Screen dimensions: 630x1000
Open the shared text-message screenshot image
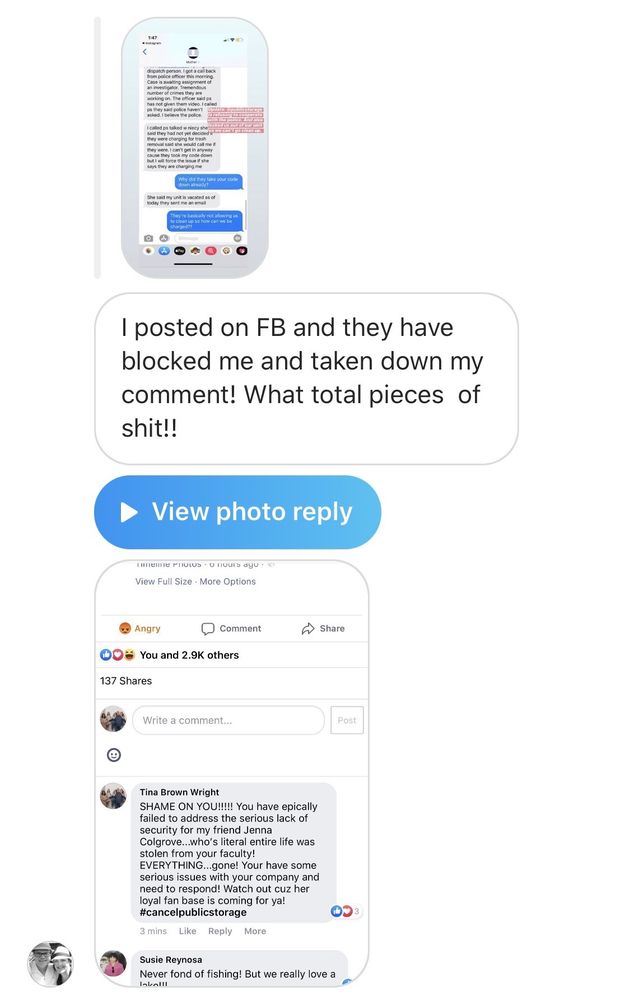point(194,148)
